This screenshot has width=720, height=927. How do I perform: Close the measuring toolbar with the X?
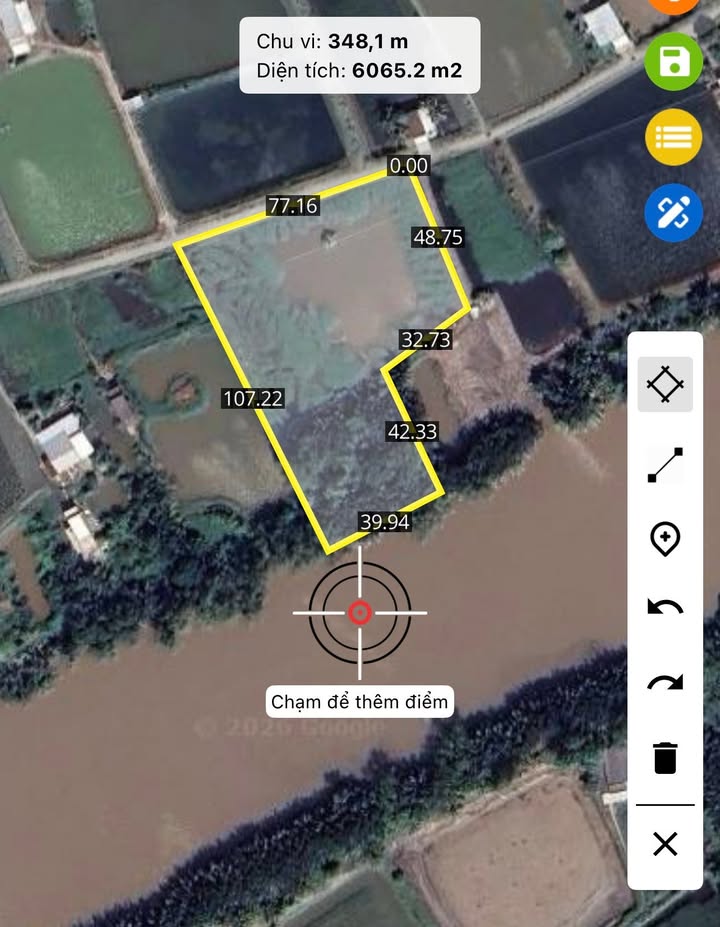point(665,845)
